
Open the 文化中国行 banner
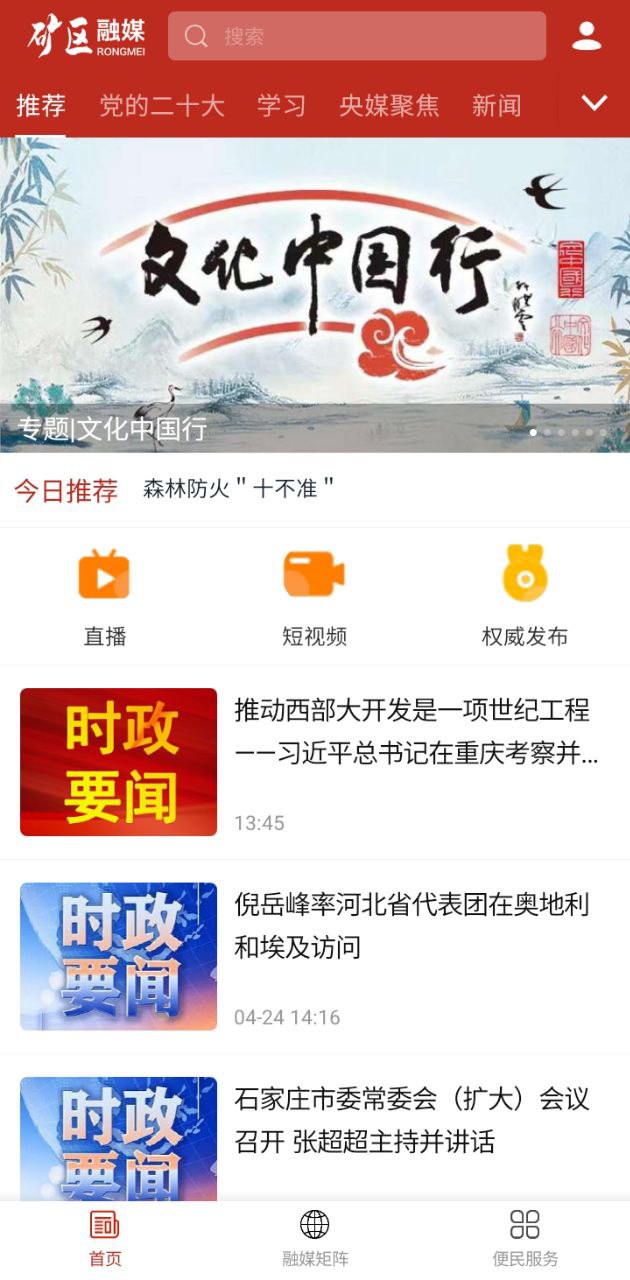(315, 294)
